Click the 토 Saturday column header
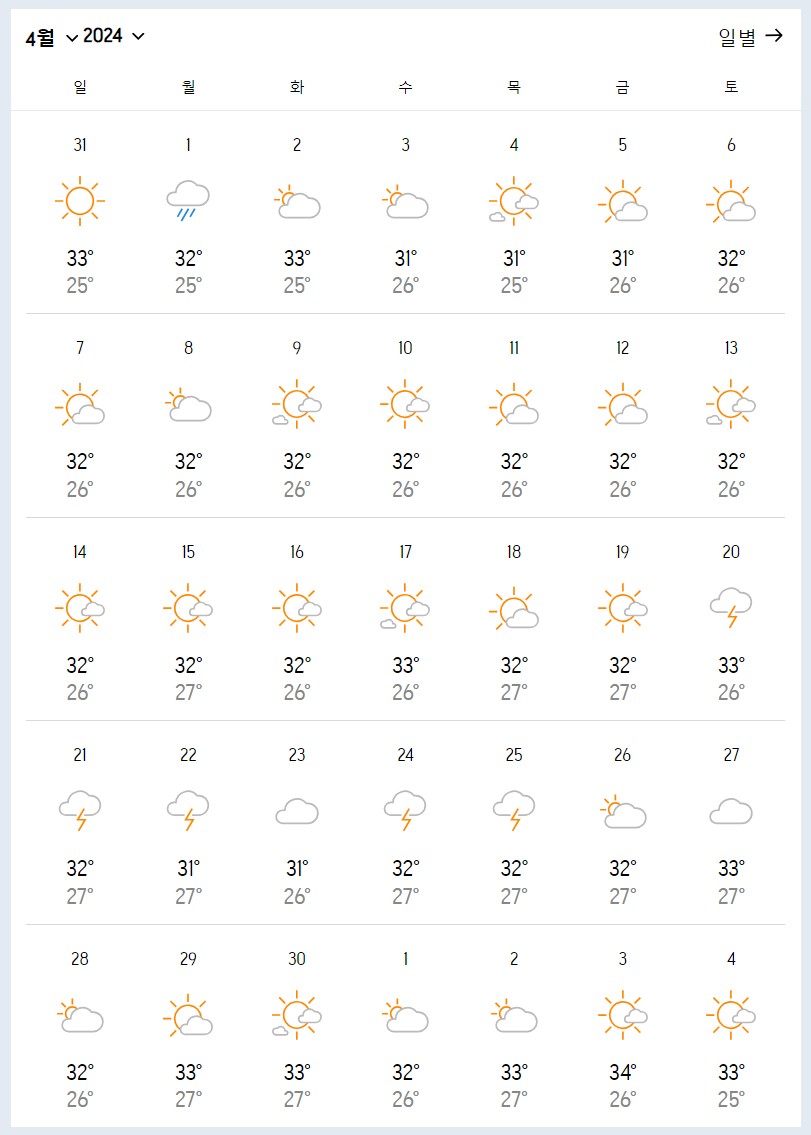Viewport: 811px width, 1135px height. pyautogui.click(x=730, y=87)
